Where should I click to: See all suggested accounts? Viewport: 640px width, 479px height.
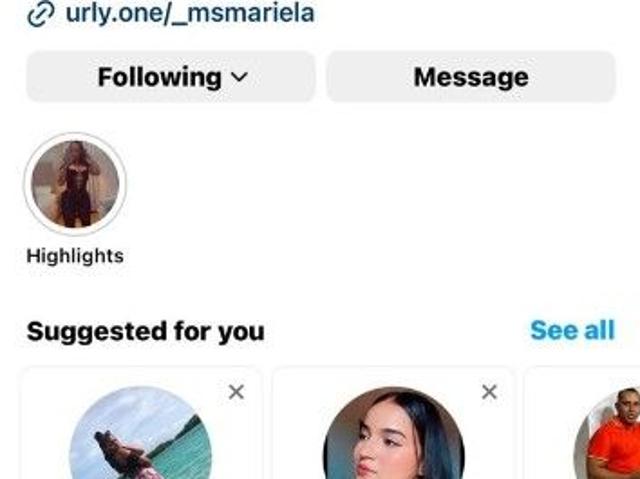[x=572, y=330]
